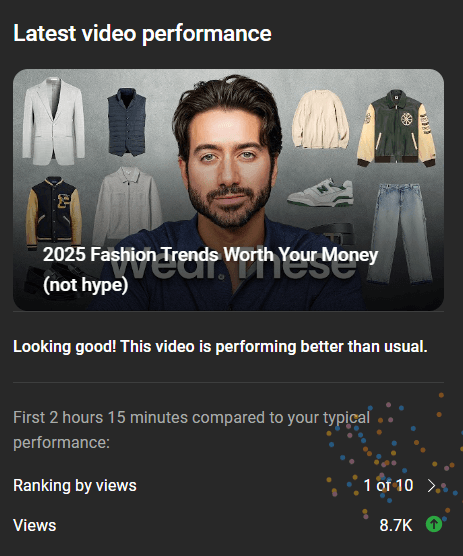
Task: Expand the Ranking by views row
Action: [x=228, y=485]
